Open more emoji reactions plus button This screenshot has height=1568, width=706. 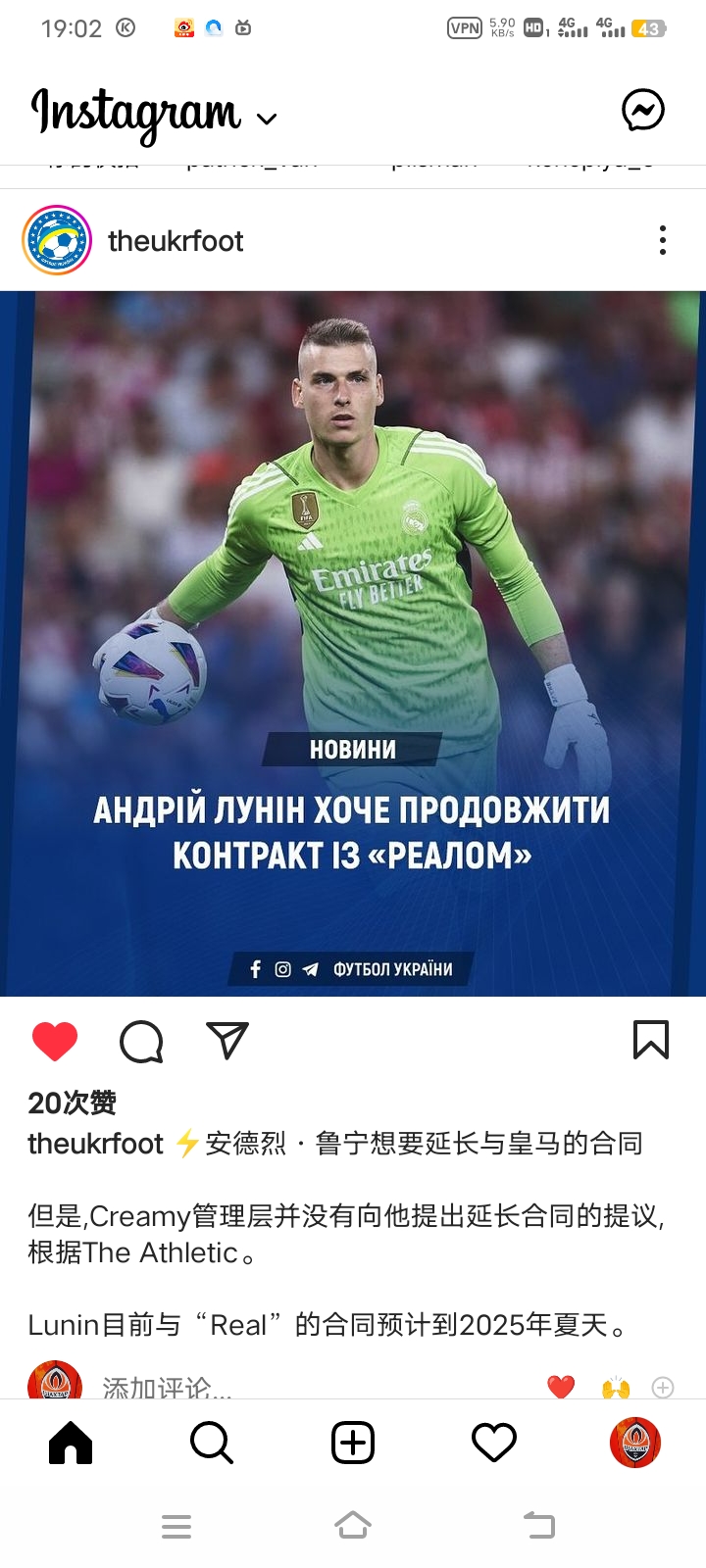663,1387
